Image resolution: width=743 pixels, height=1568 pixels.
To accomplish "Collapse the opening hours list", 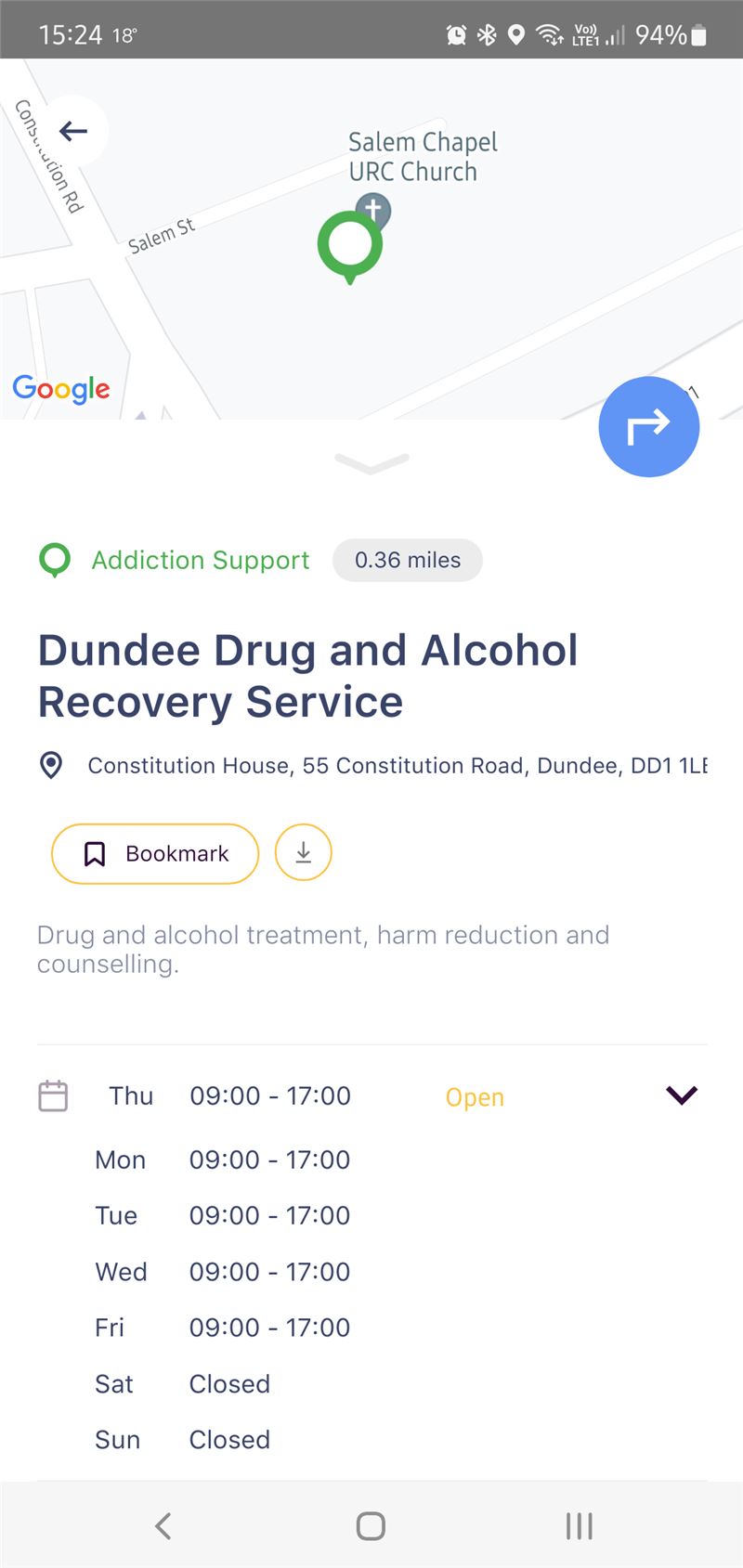I will pyautogui.click(x=682, y=1095).
